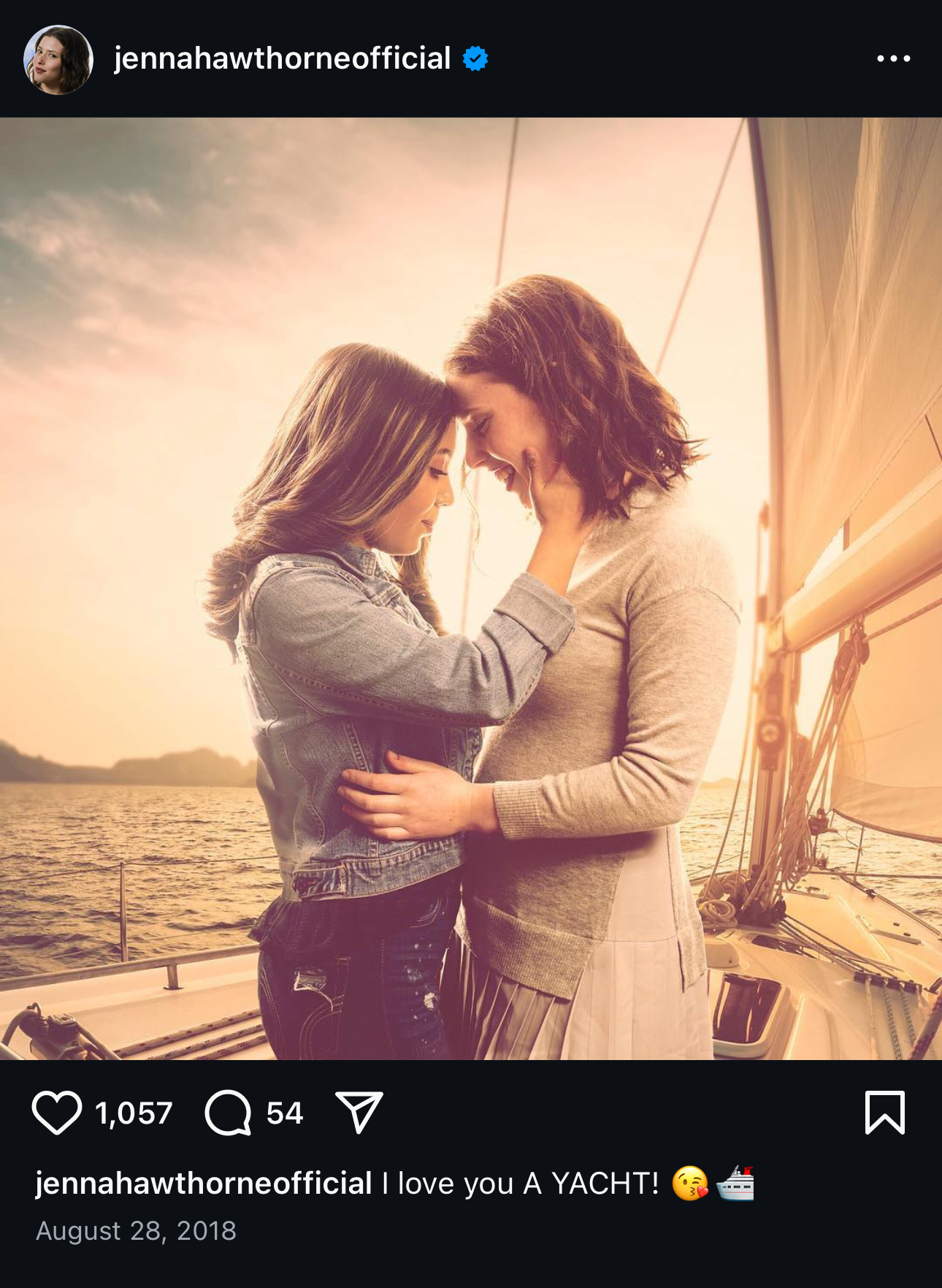Tap jennahawthorneofficial in the caption

coord(204,1183)
